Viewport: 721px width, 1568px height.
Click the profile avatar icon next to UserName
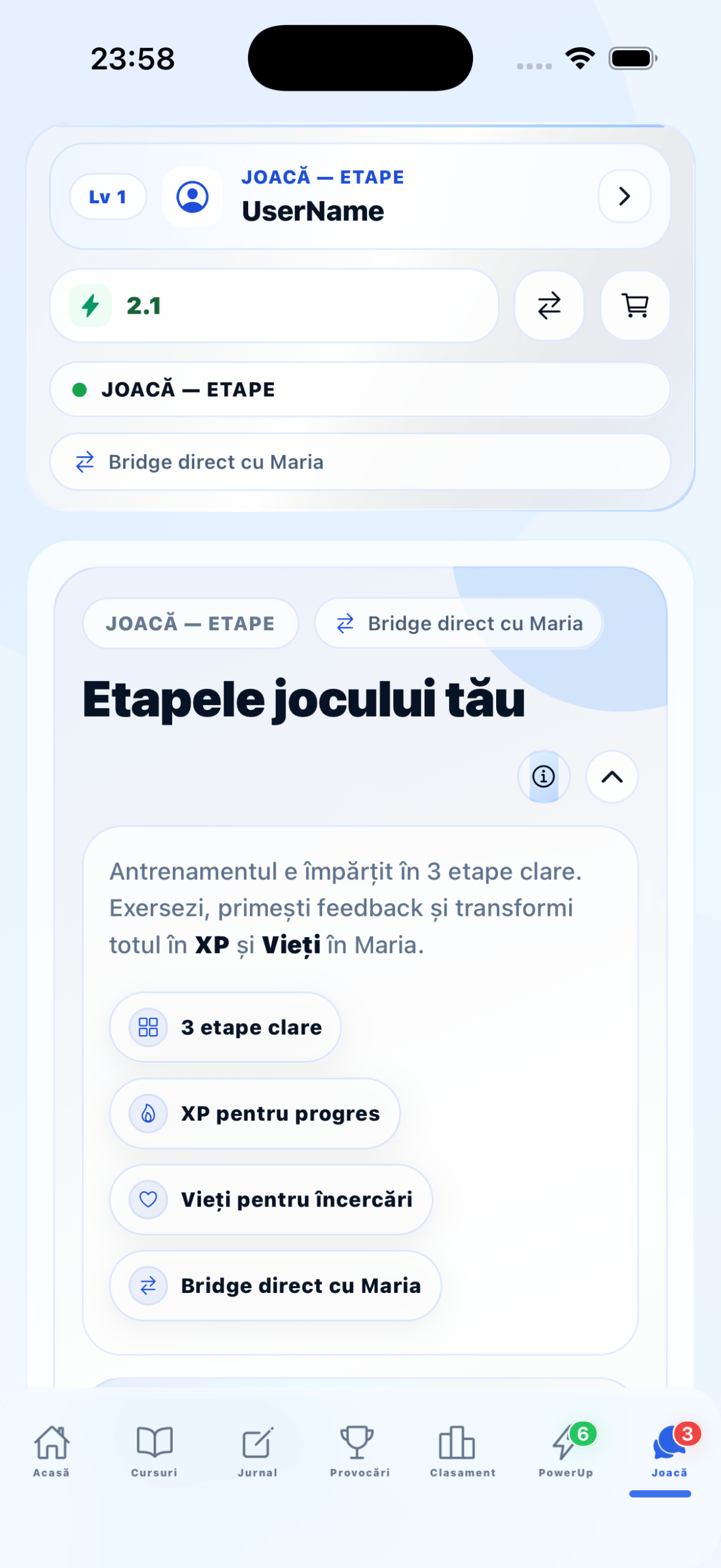(x=192, y=197)
